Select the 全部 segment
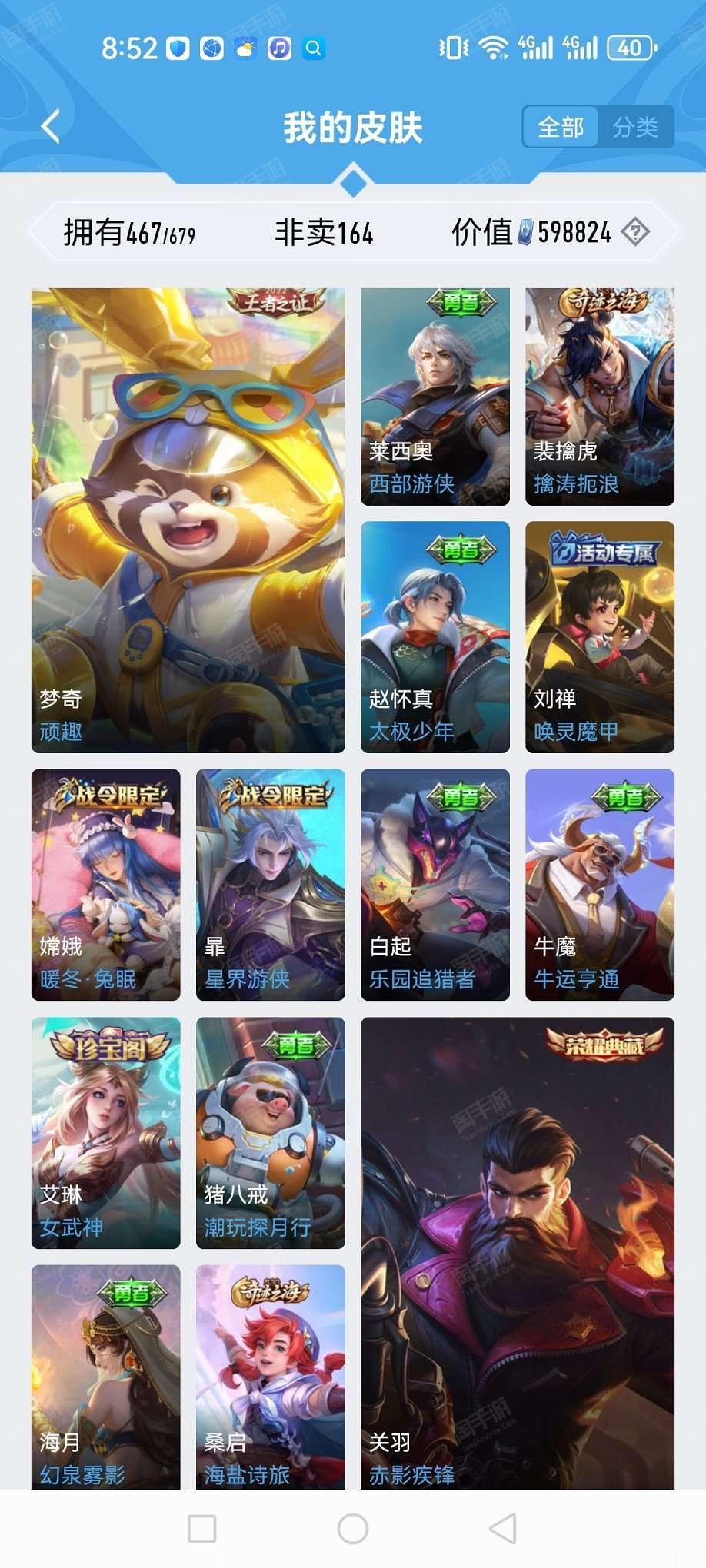The width and height of the screenshot is (706, 1568). click(x=561, y=127)
